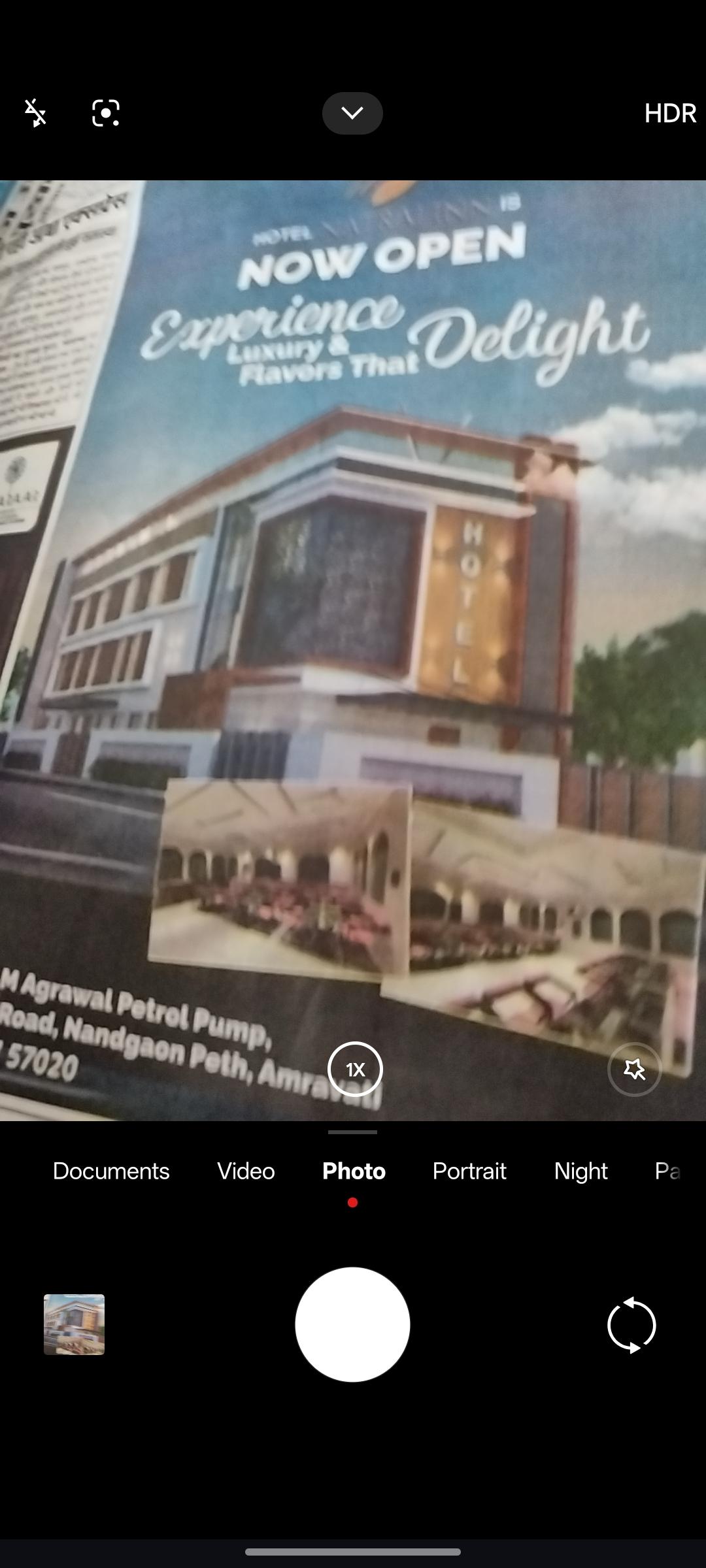Capture a photo with the shutter button
Screen dimensions: 706x1568
point(352,1324)
